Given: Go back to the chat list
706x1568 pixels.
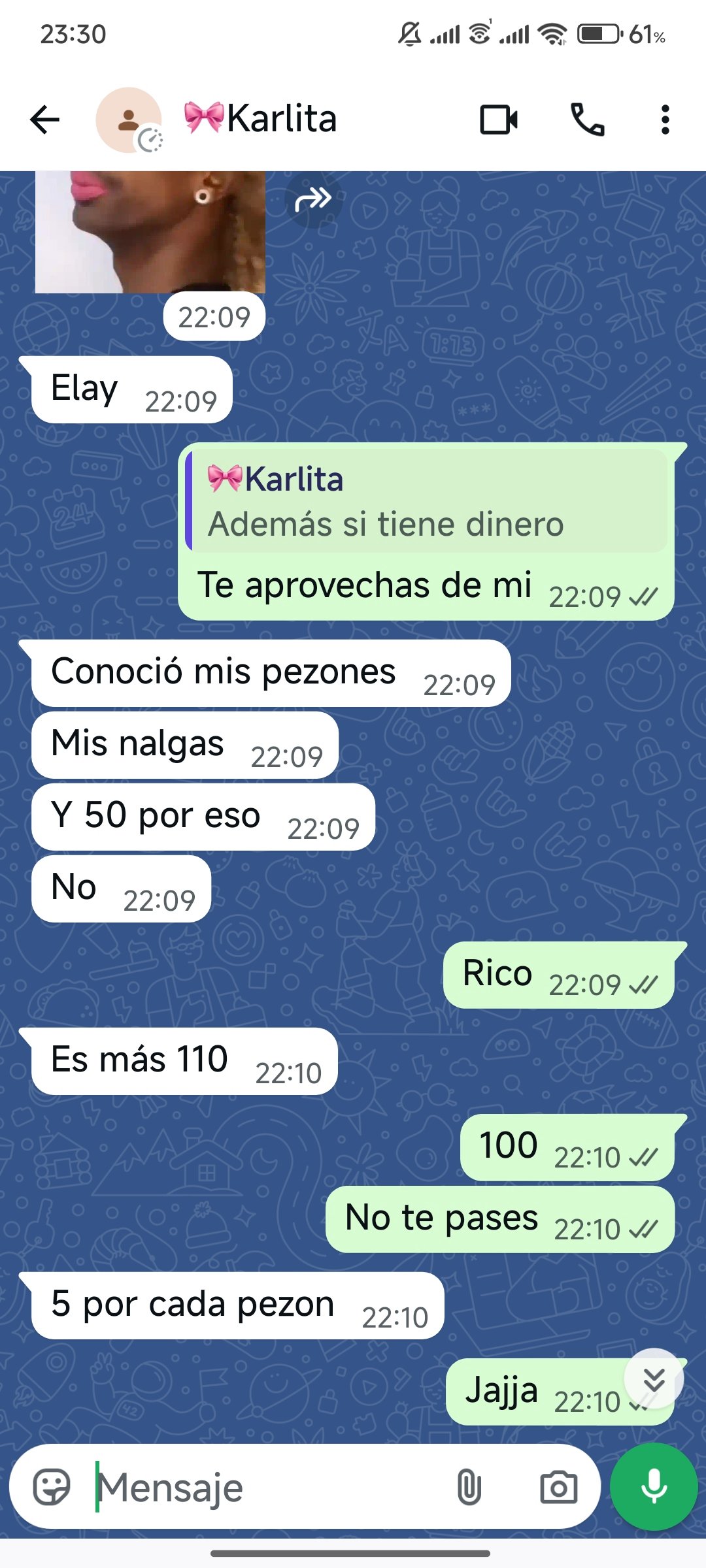Looking at the screenshot, I should click(x=44, y=120).
